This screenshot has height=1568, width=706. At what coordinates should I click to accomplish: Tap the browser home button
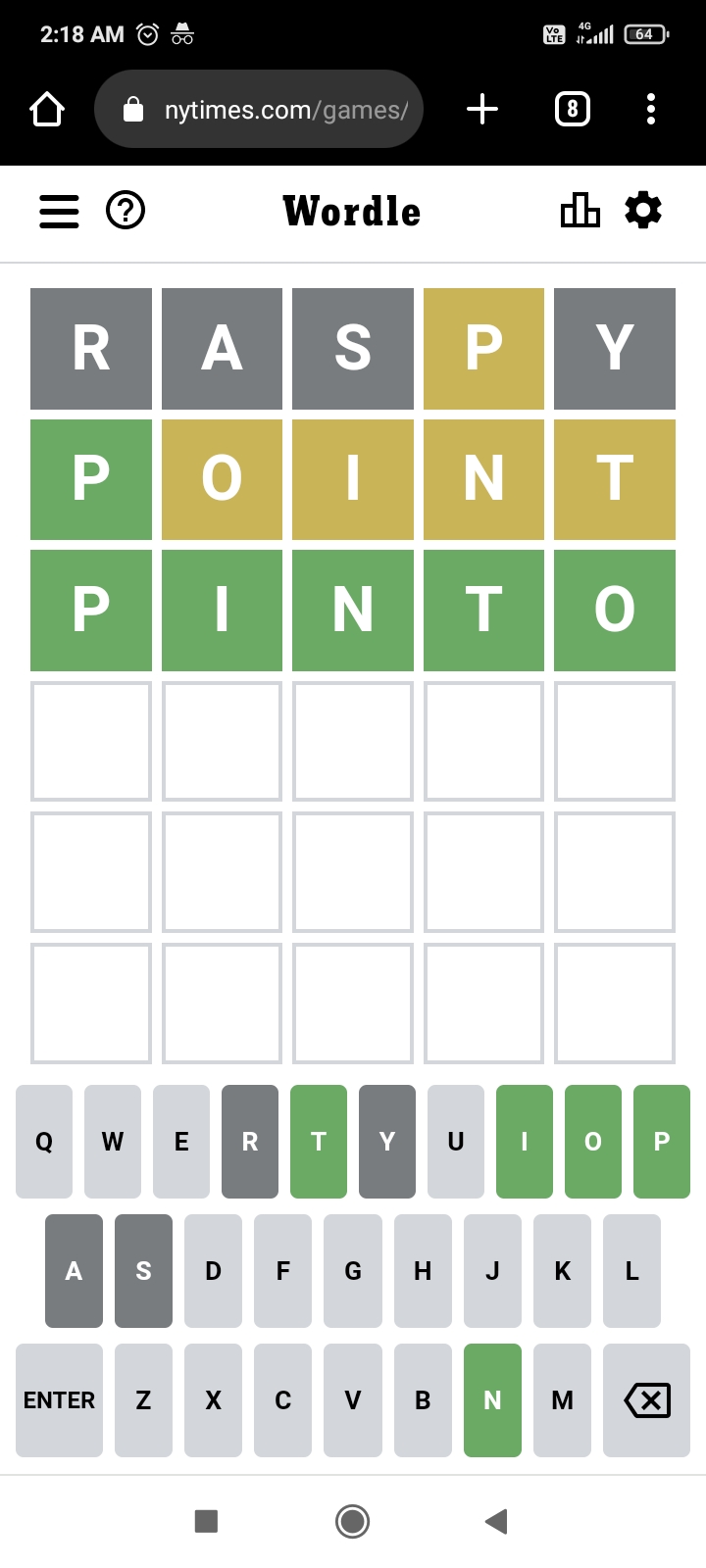click(x=47, y=109)
